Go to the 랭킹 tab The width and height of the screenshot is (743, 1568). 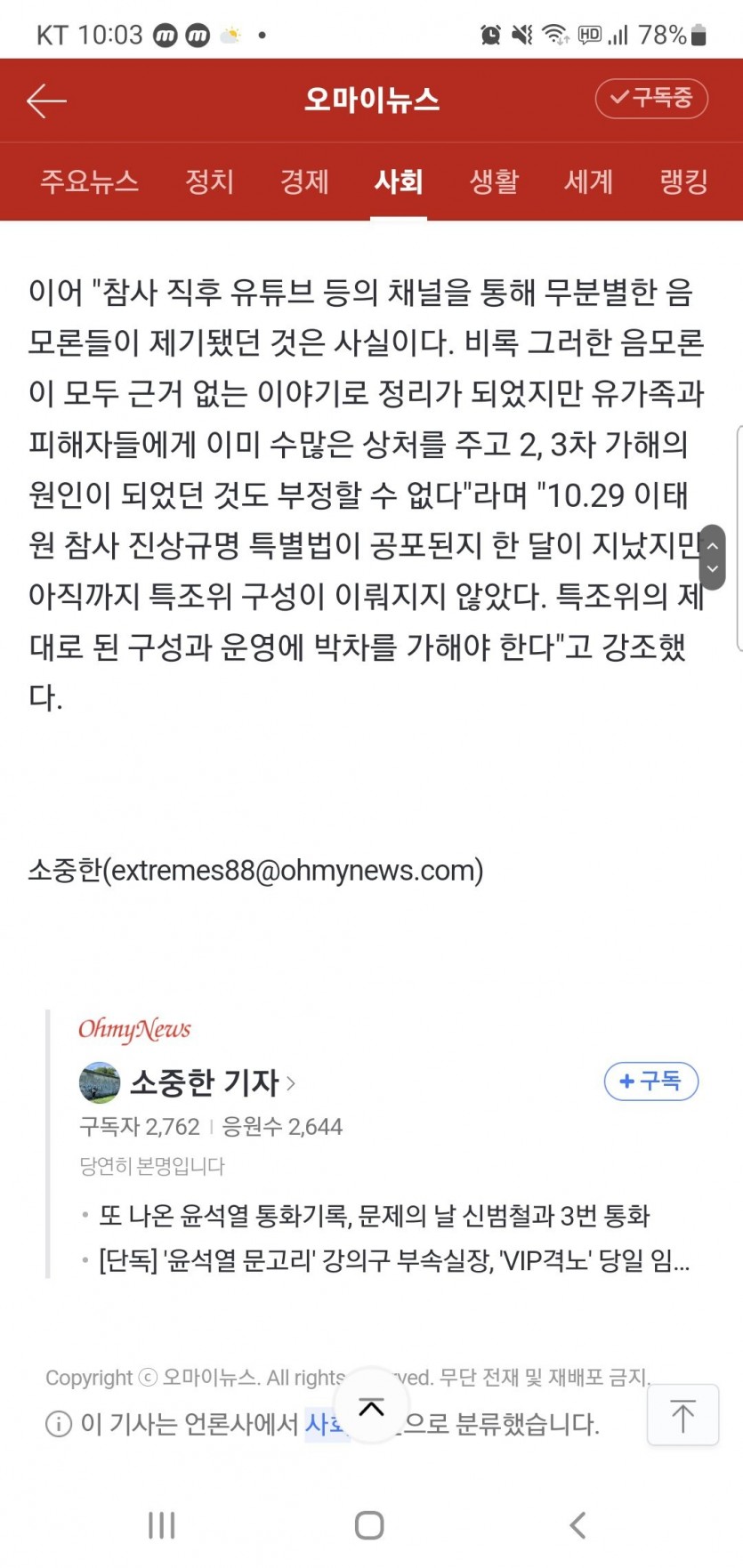pos(683,181)
